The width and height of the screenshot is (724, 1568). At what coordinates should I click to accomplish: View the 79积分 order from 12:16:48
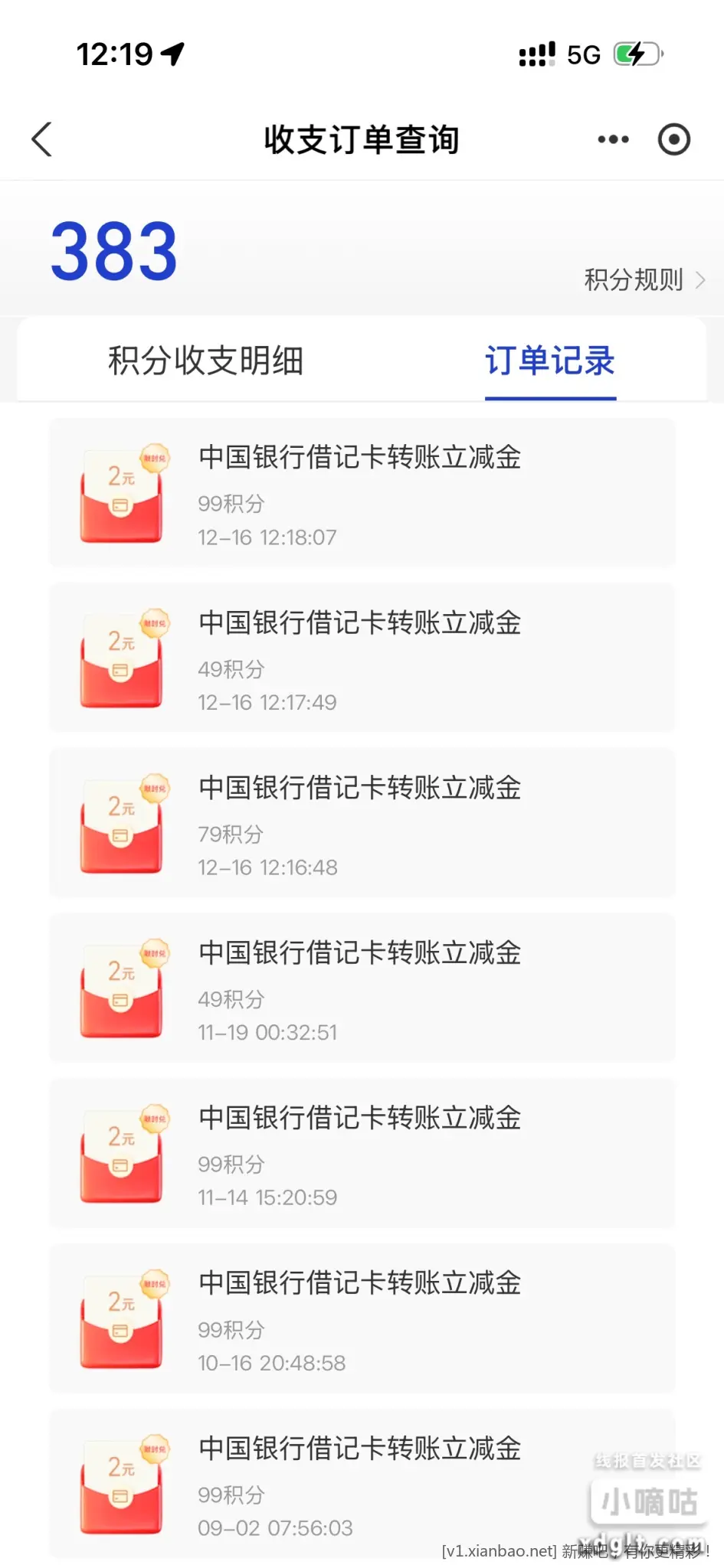coord(362,823)
